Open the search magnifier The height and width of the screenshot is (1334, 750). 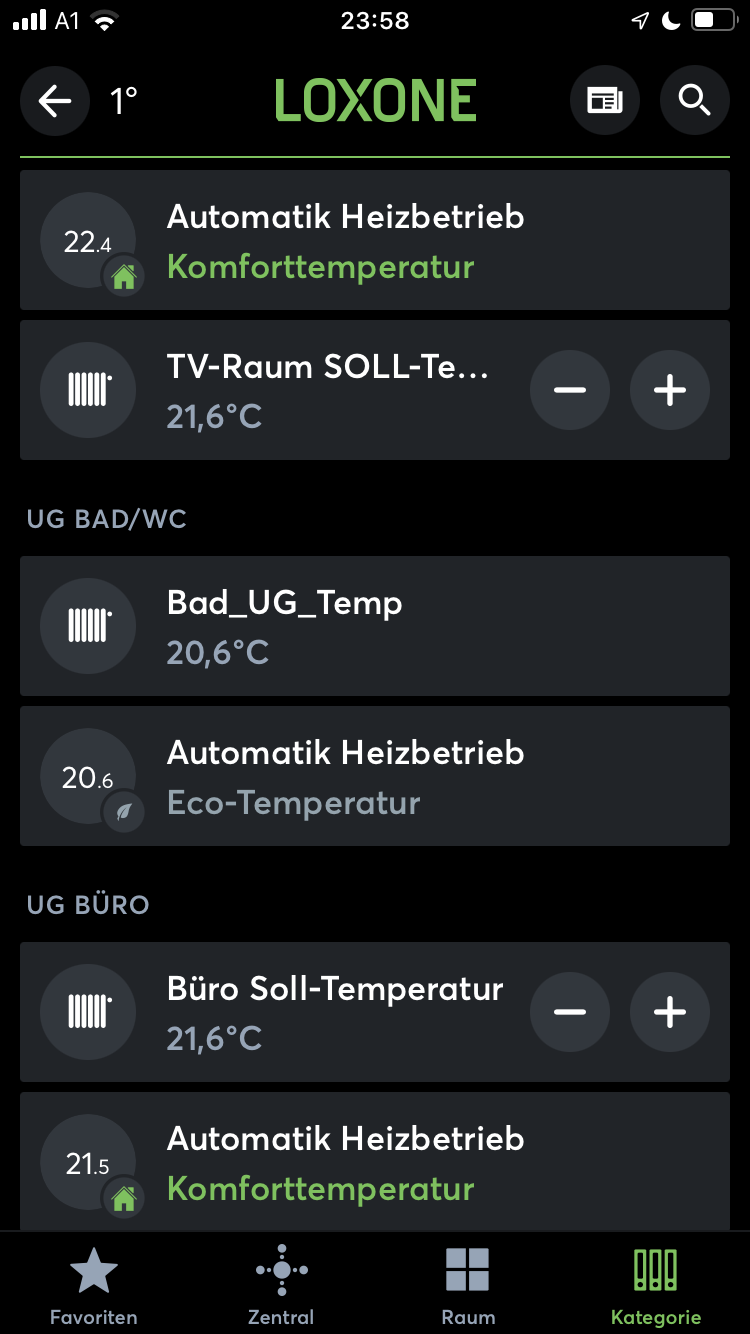(x=694, y=101)
